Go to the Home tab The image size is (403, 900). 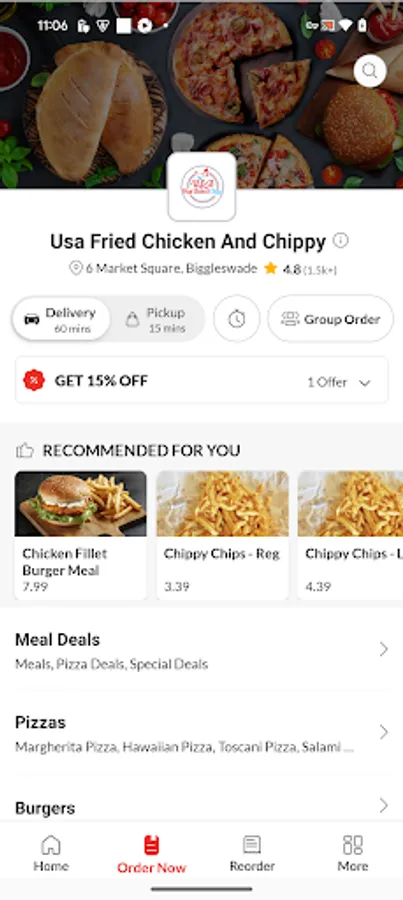tap(51, 854)
